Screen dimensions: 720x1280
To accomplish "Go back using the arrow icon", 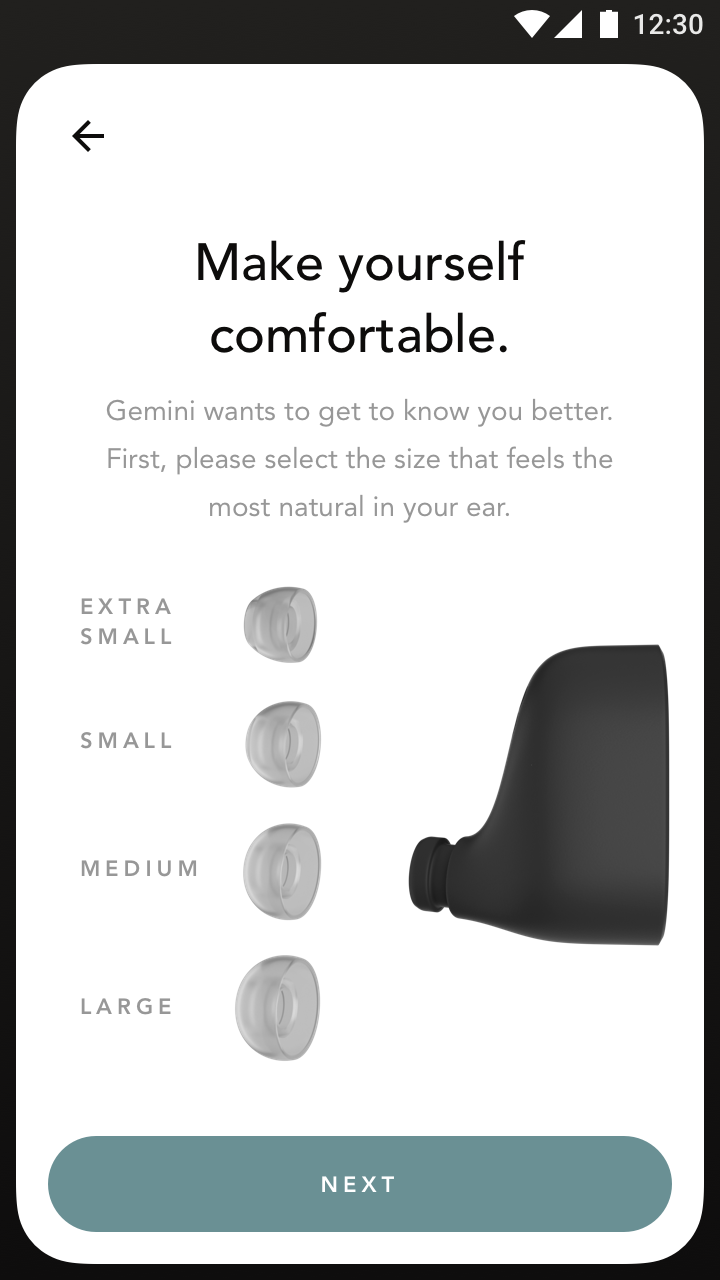I will pos(88,136).
